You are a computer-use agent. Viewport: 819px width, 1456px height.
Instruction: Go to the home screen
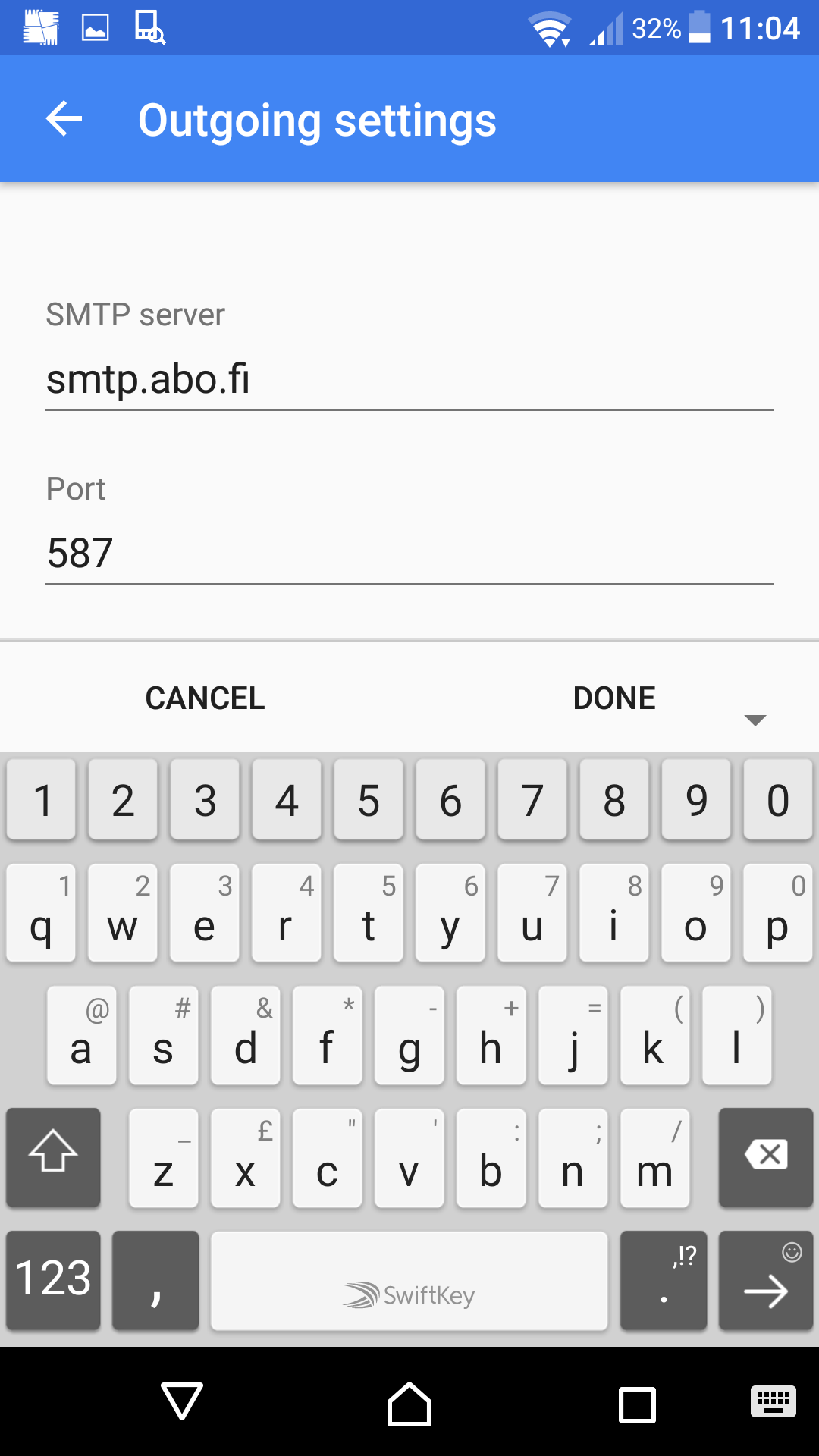coord(409,1403)
